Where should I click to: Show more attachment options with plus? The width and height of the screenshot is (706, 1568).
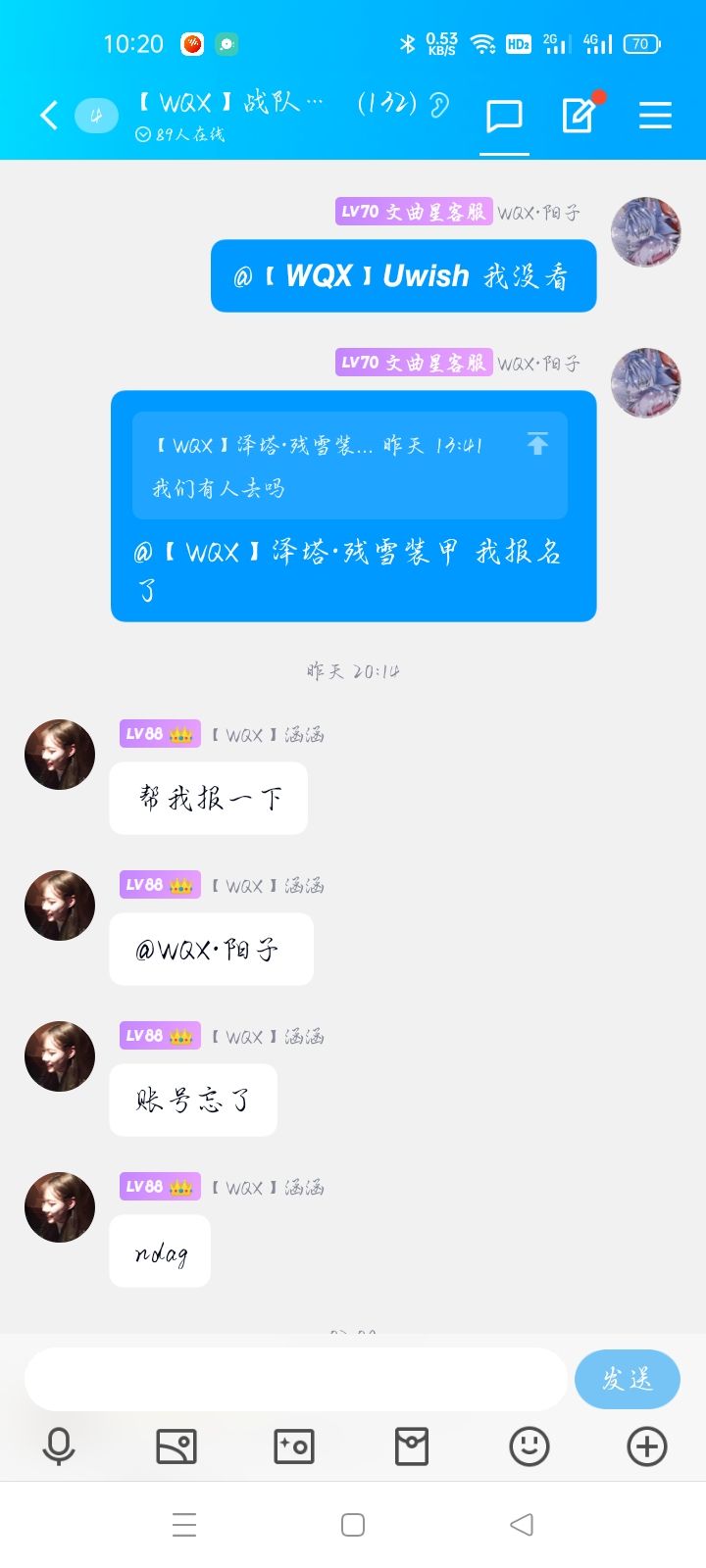click(647, 1446)
